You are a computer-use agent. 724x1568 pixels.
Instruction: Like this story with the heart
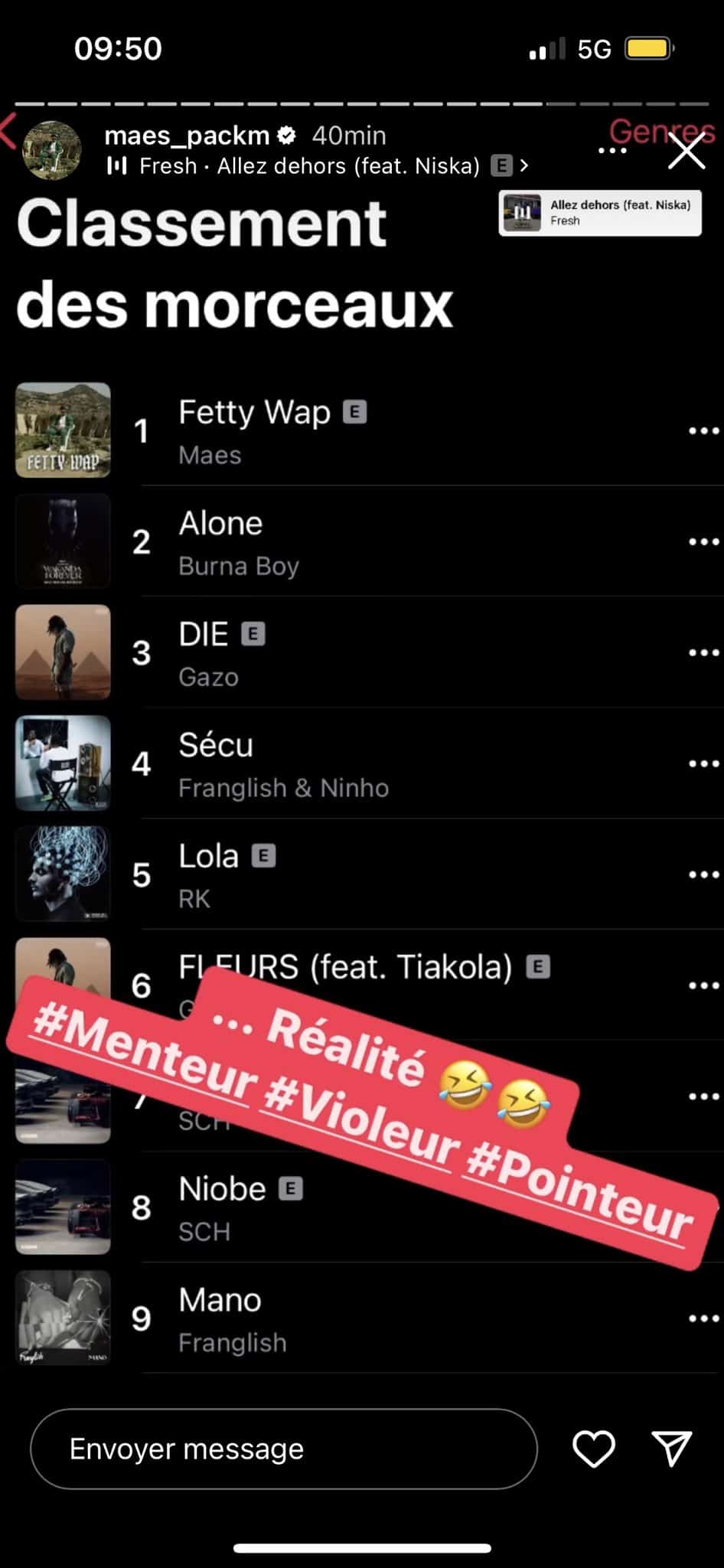[x=594, y=1449]
